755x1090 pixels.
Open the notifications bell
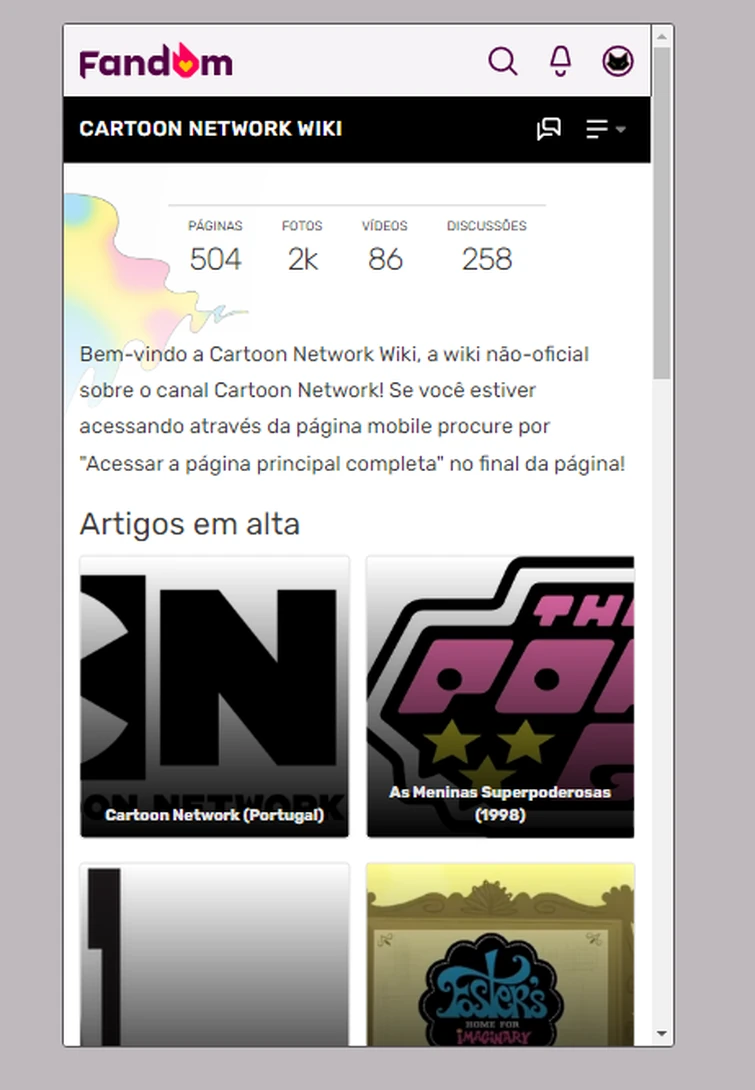(561, 62)
